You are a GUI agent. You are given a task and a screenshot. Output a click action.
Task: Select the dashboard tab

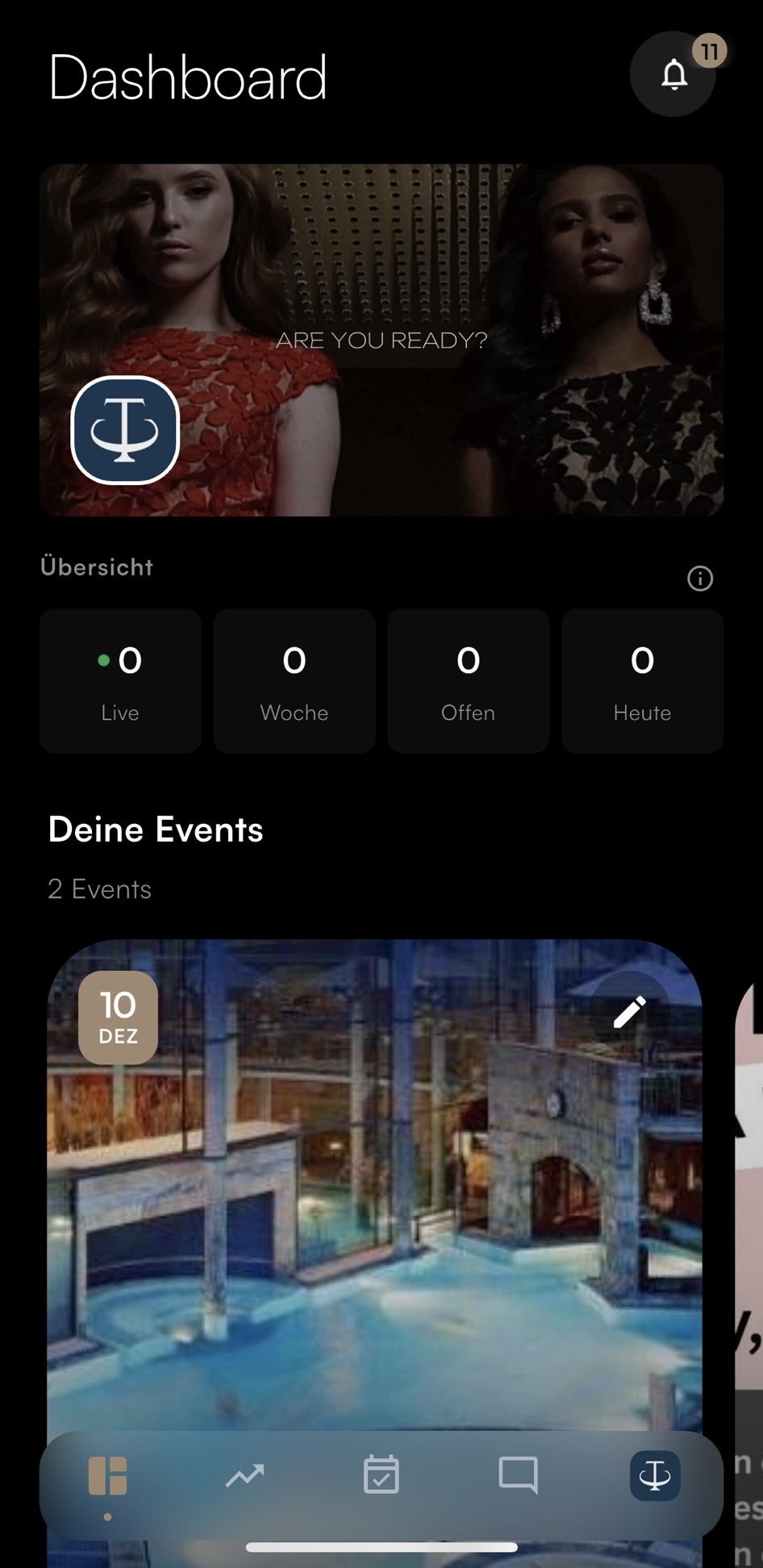pyautogui.click(x=107, y=1475)
